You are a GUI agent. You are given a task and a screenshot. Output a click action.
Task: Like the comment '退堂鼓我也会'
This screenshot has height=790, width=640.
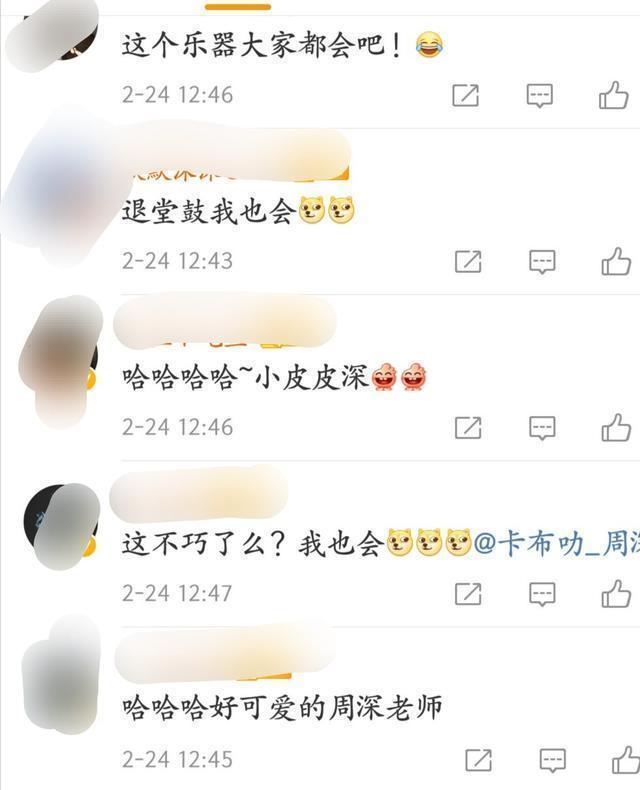tap(615, 262)
